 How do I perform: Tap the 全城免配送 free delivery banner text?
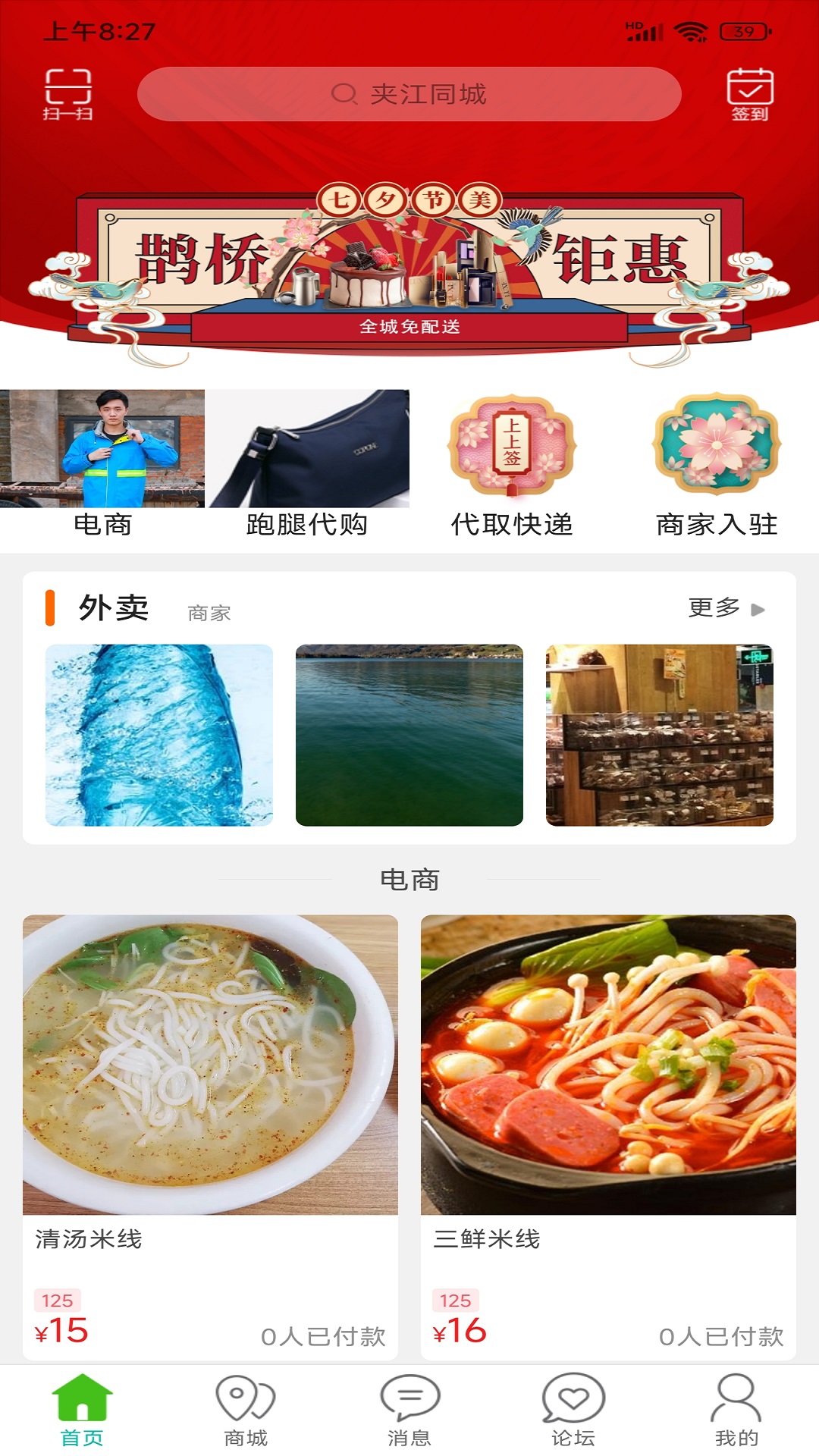pyautogui.click(x=409, y=329)
